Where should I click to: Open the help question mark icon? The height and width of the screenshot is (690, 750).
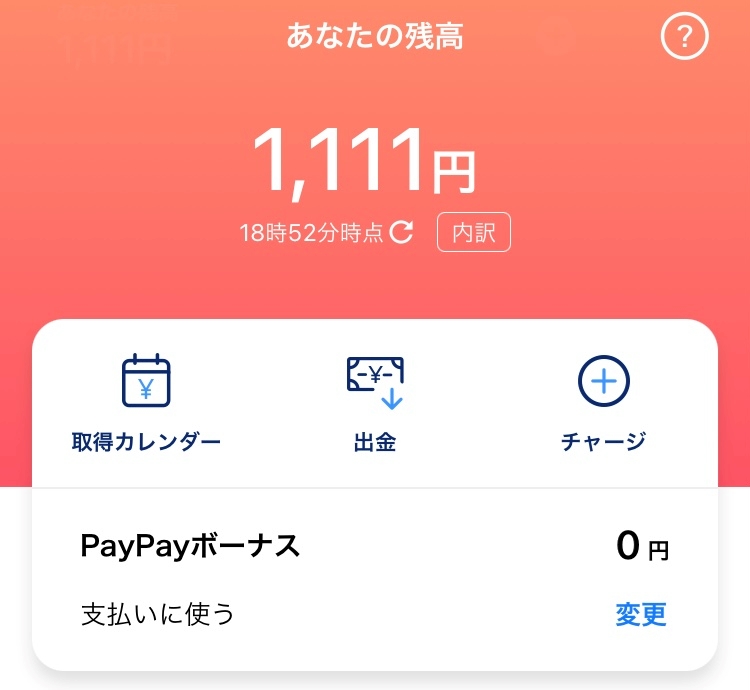pyautogui.click(x=684, y=36)
